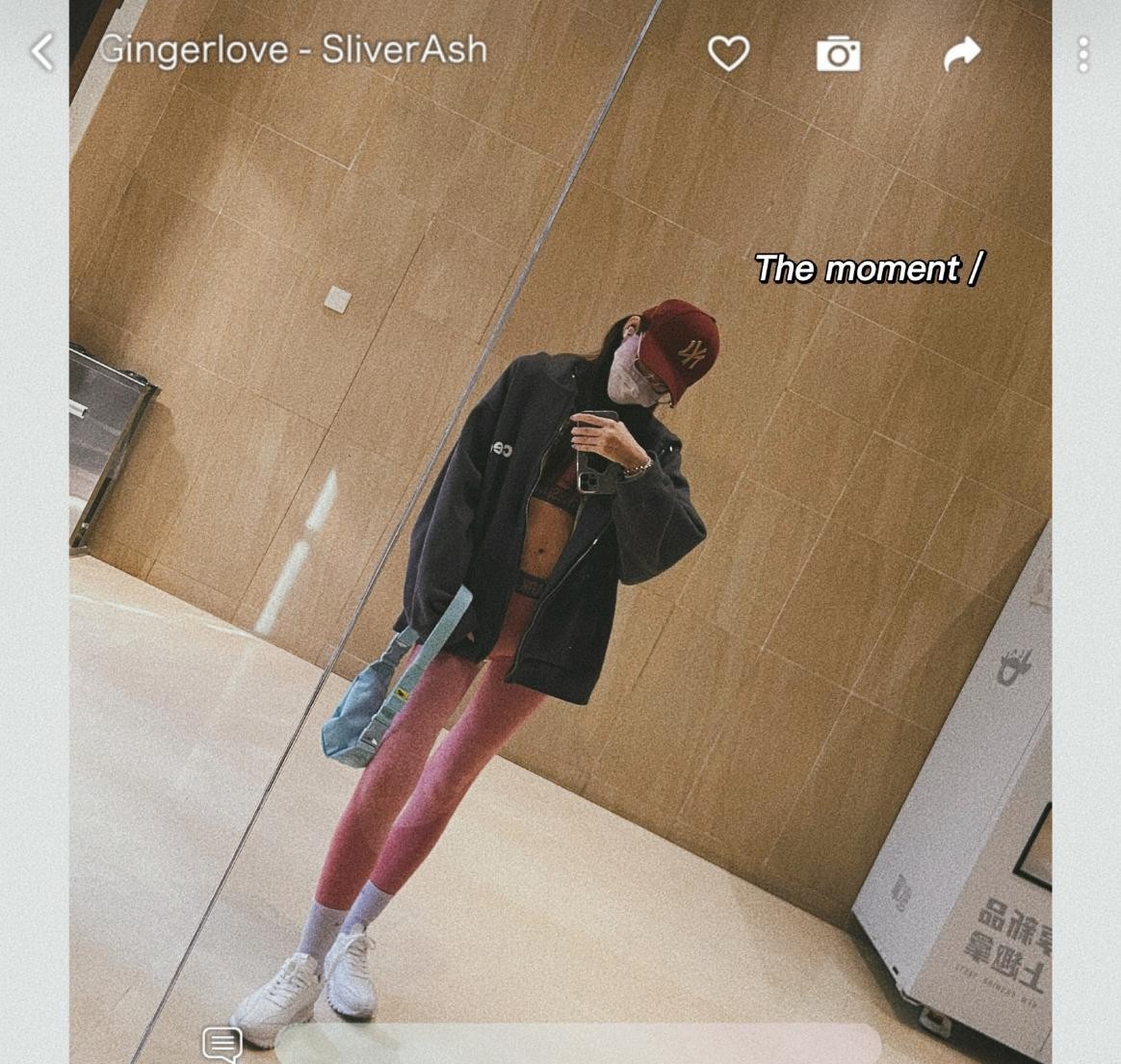Go back using the top-left arrow

(x=42, y=51)
